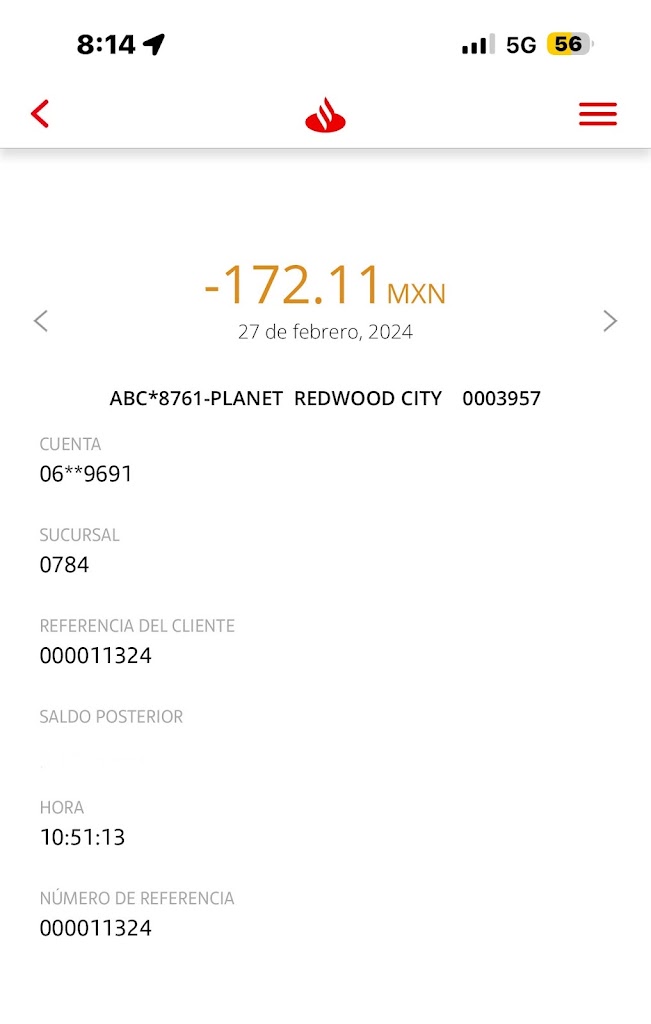Show the previous transaction with left chevron
Viewport: 651px width, 1024px height.
[x=41, y=321]
